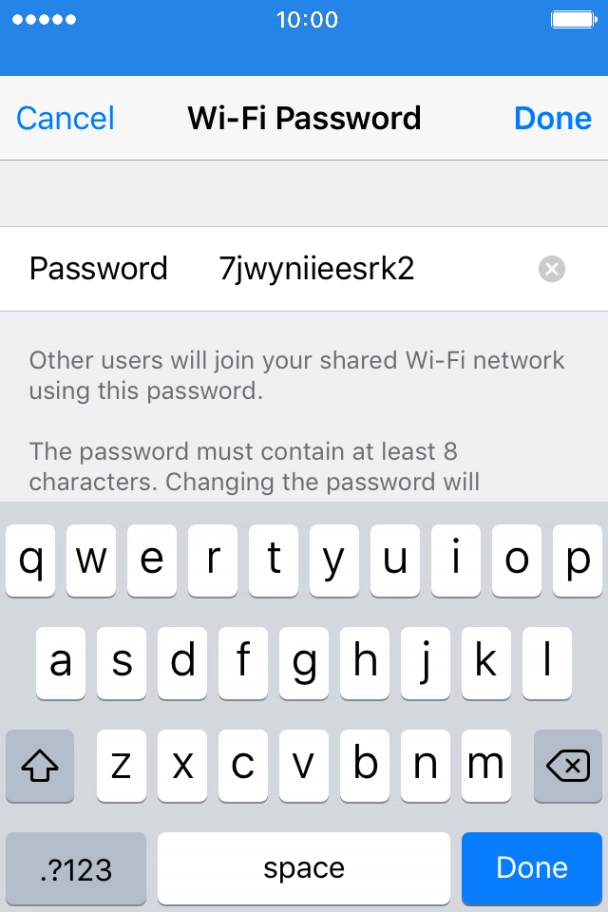Type the letter q key
608x912 pixels.
31,561
